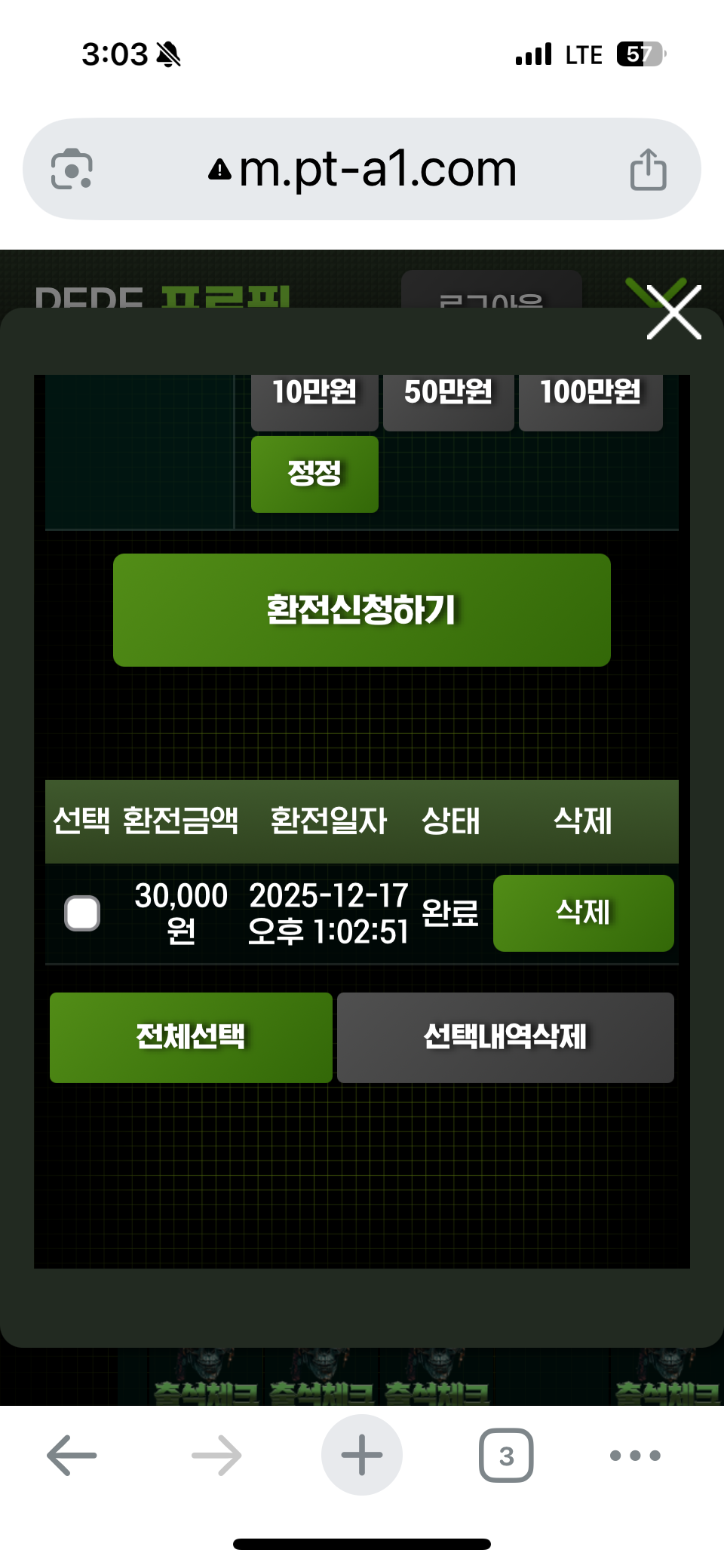Tap 전체선택 to select all records

[x=191, y=1037]
